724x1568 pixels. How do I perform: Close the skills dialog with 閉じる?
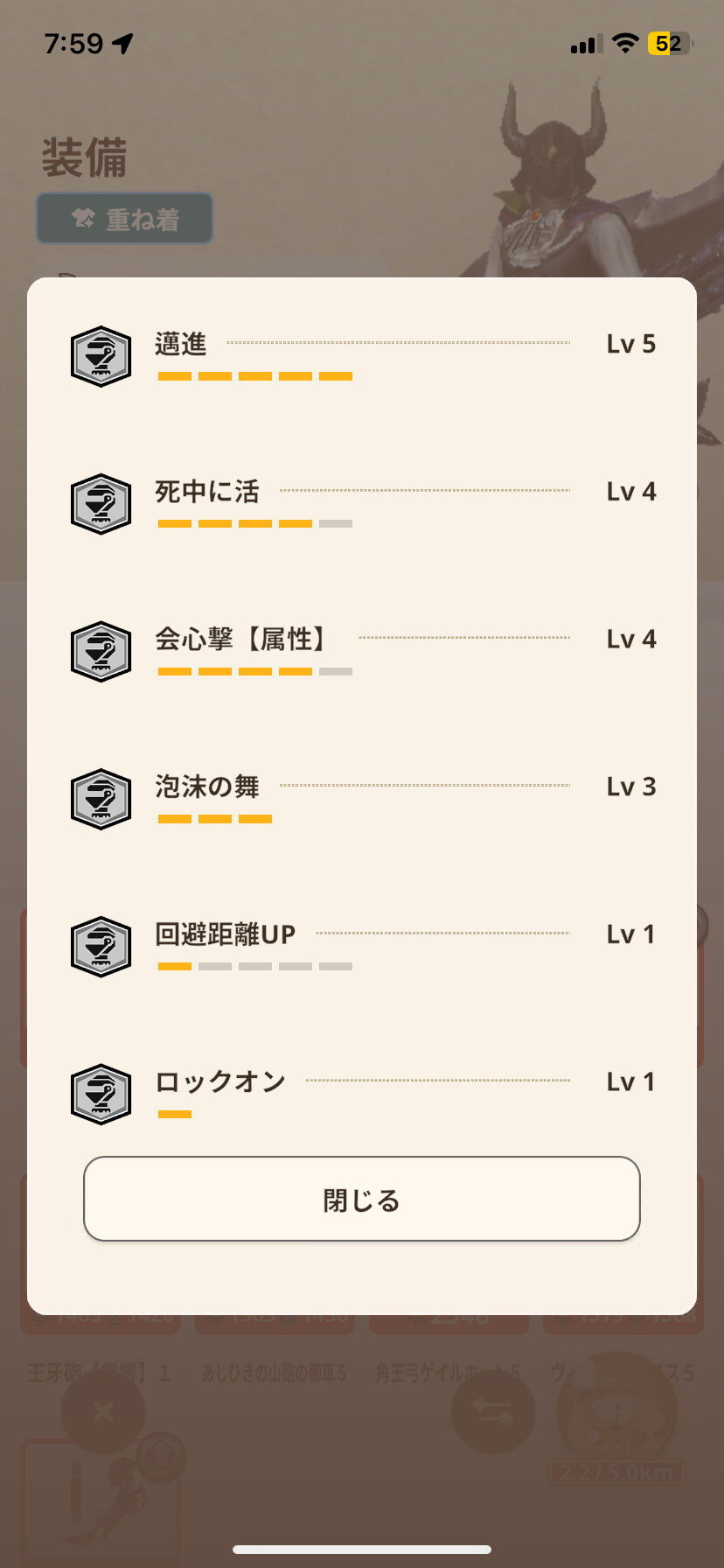[x=362, y=1199]
